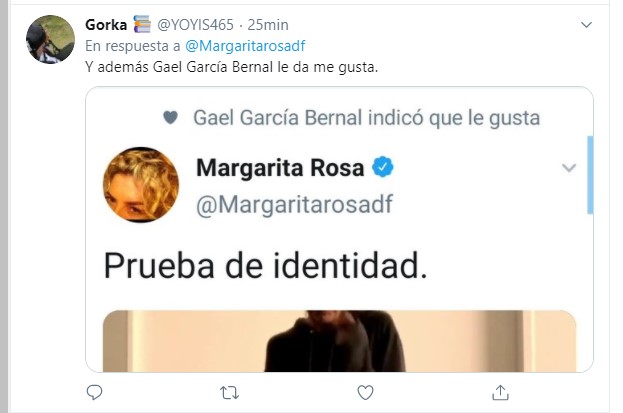Expand Gorka's tweet options chevron

[x=586, y=24]
